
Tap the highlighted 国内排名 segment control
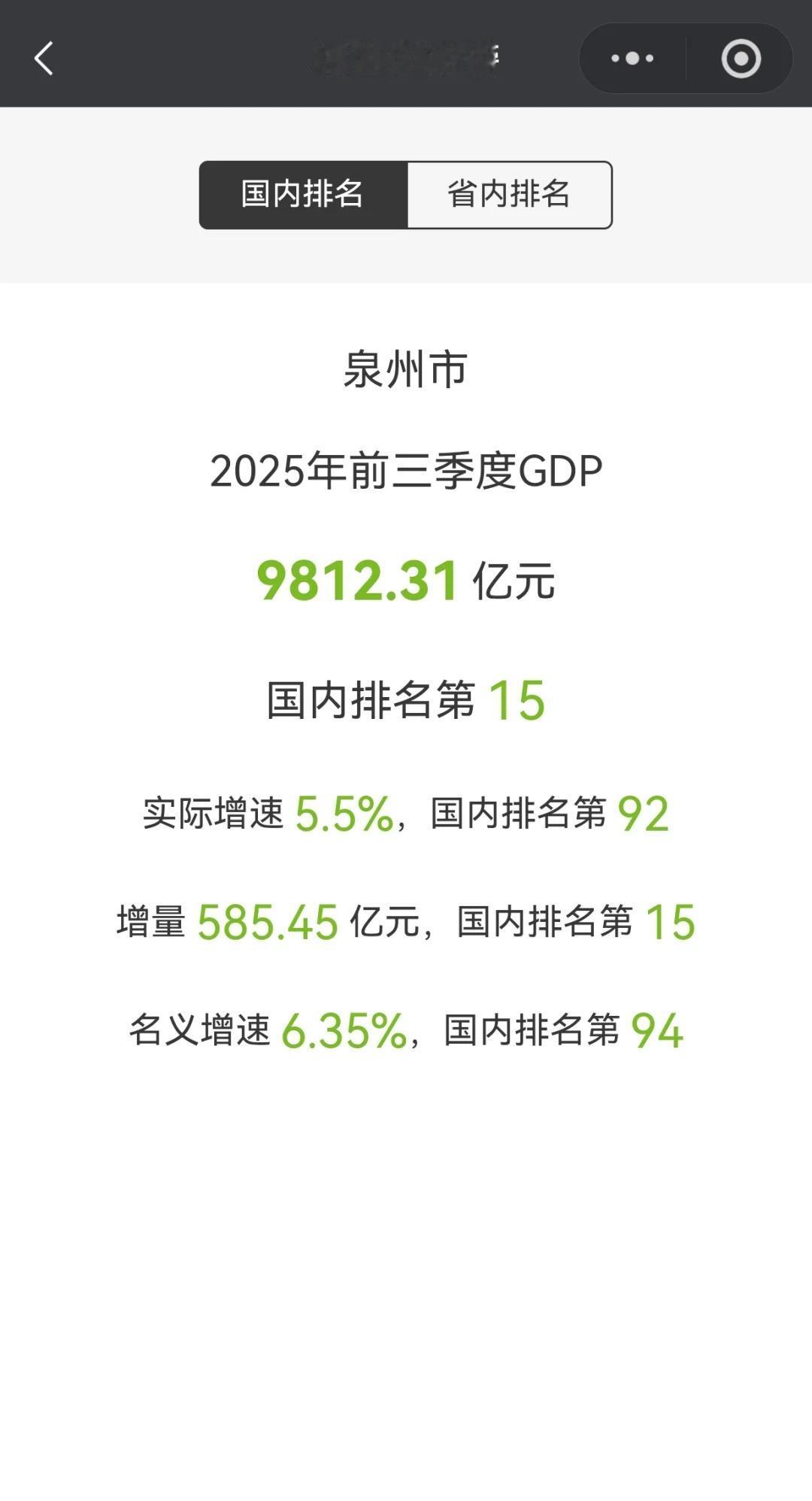302,194
